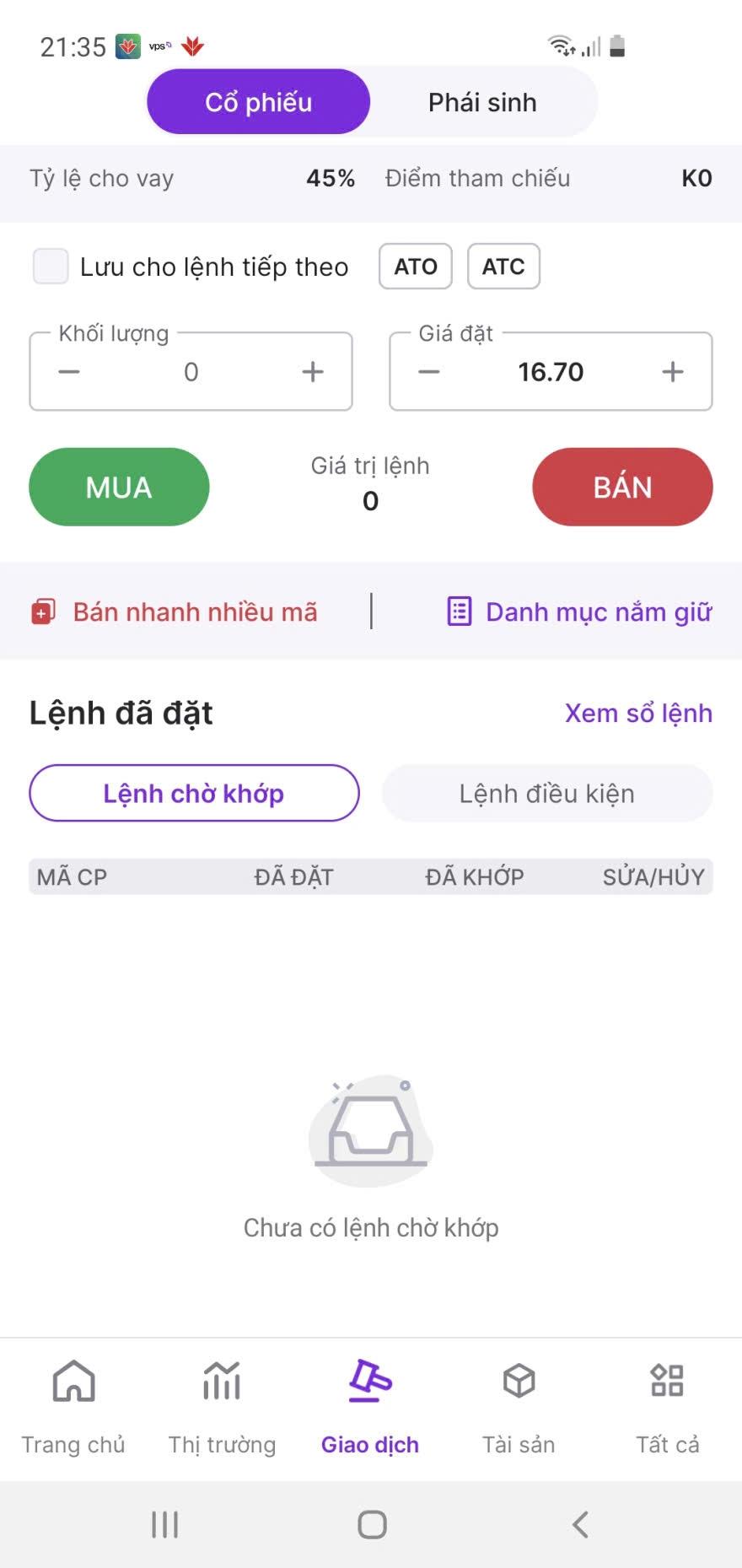Edit the Khối lượng quantity field
742x1568 pixels.
click(x=191, y=372)
